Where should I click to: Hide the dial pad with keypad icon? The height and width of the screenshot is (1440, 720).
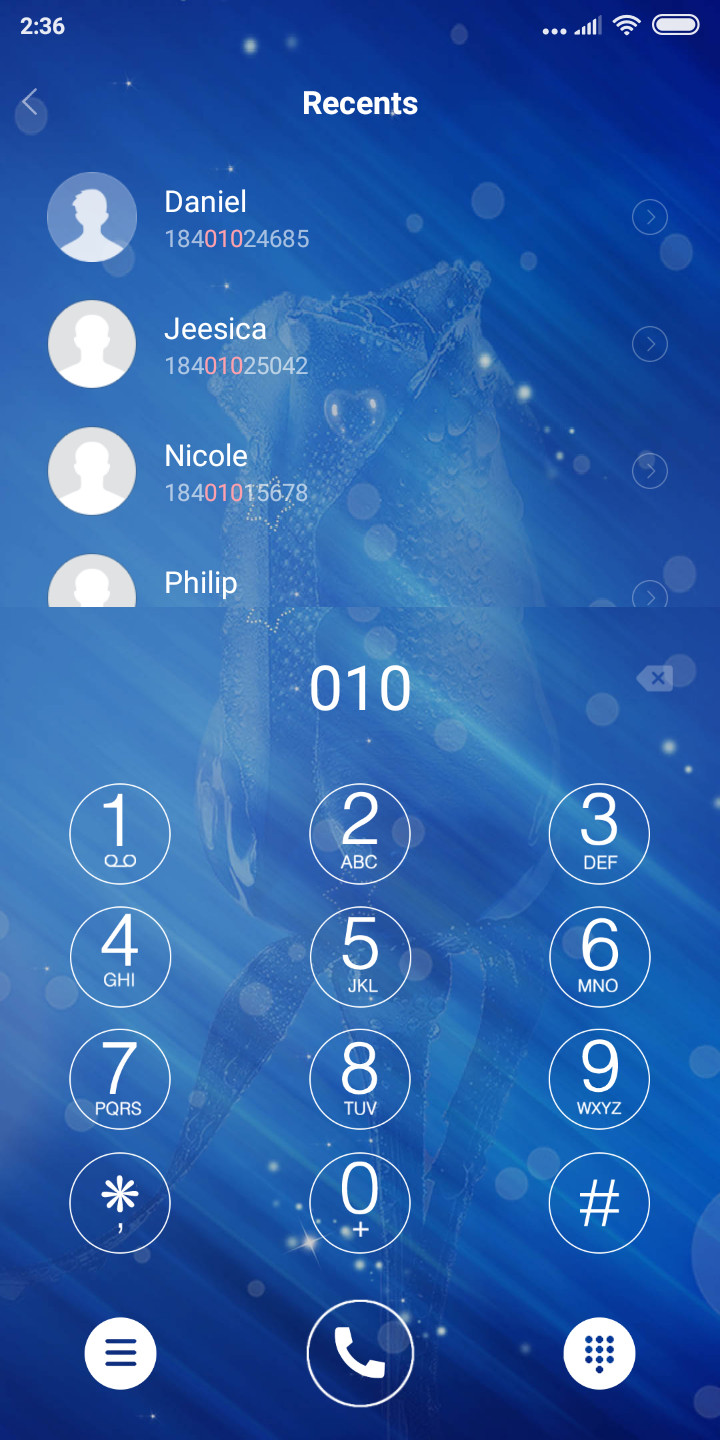click(599, 1354)
